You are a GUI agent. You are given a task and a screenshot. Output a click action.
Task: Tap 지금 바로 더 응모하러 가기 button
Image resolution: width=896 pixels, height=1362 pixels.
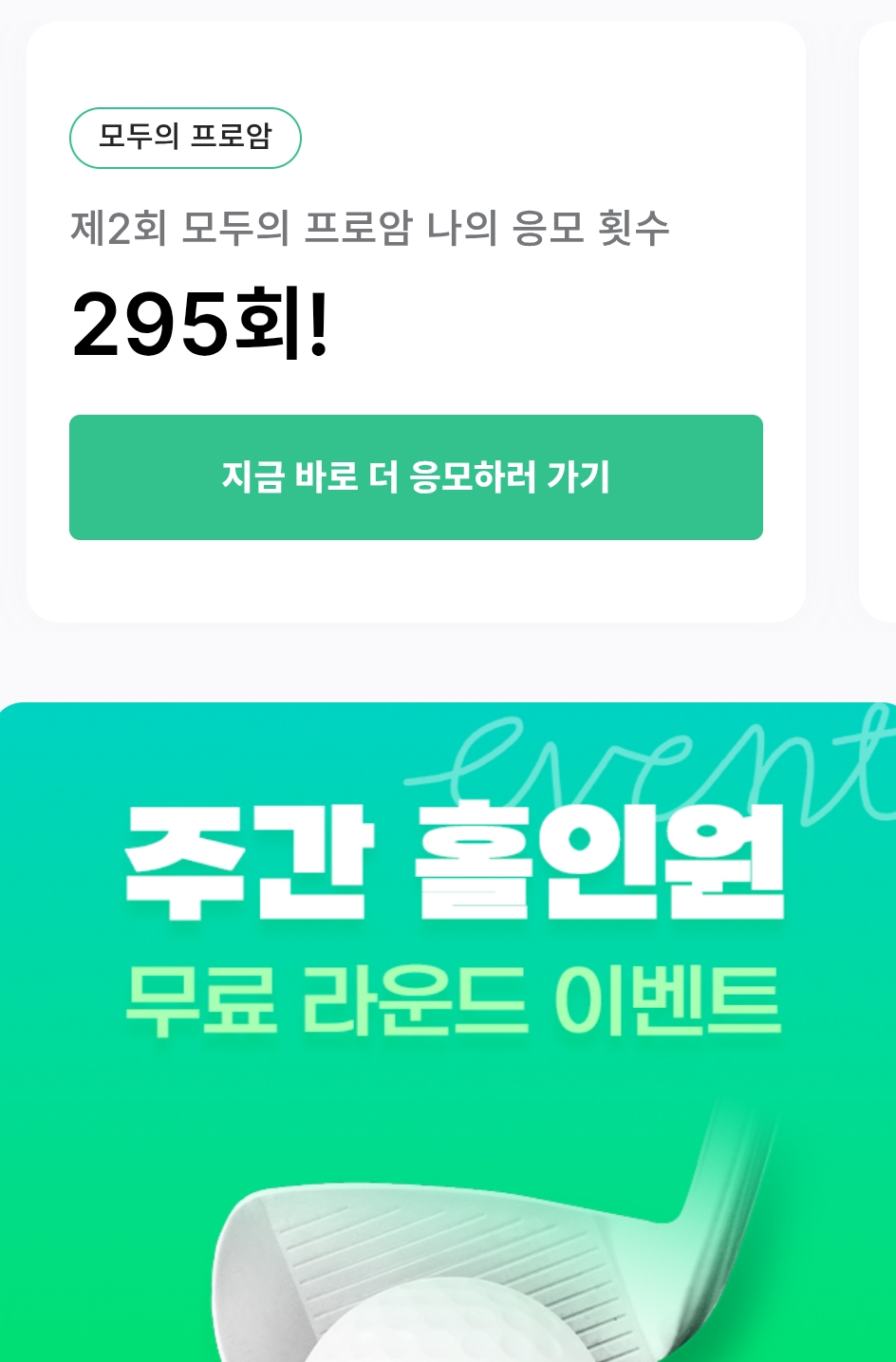[416, 477]
